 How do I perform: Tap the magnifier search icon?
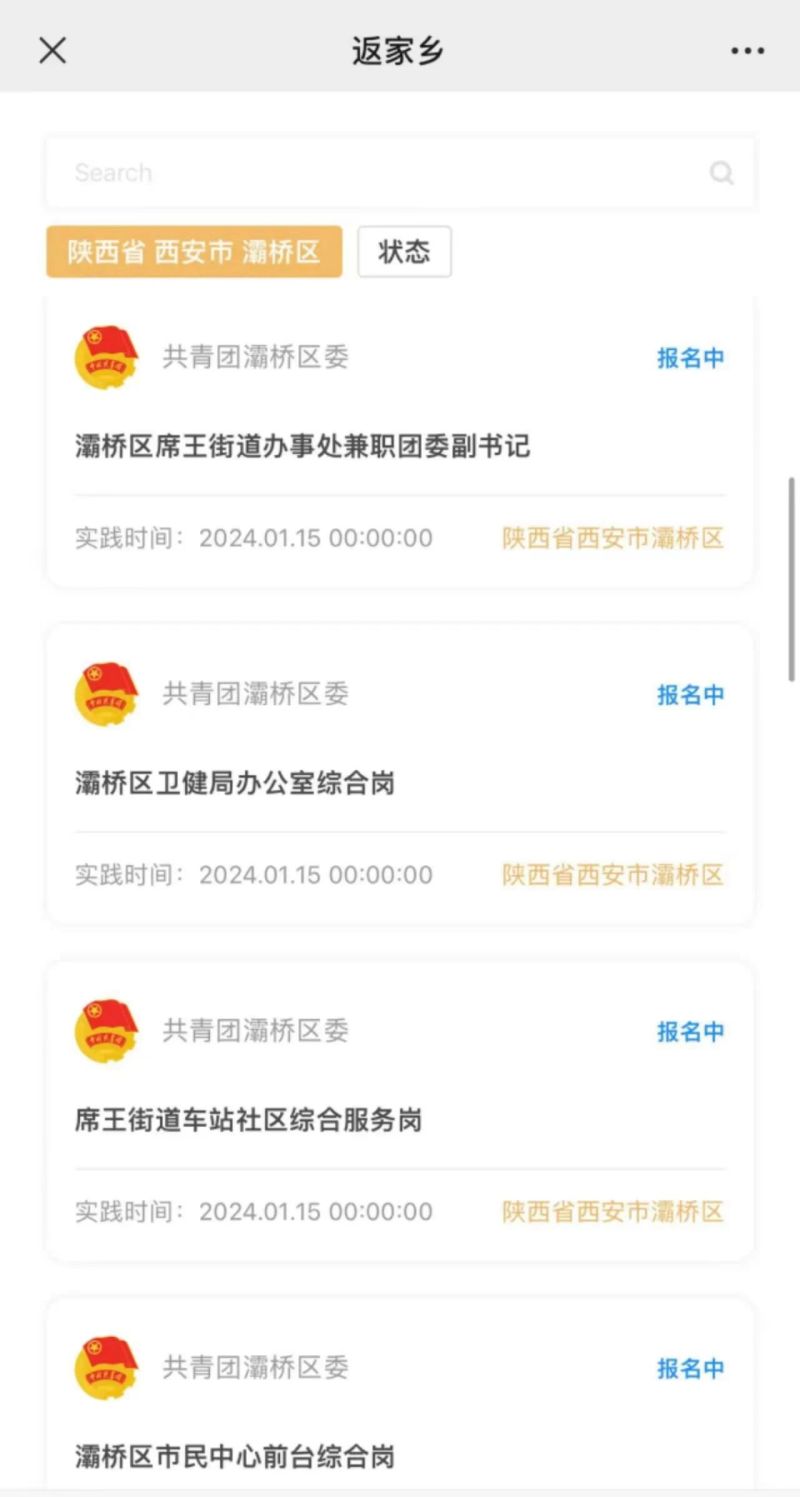point(721,173)
